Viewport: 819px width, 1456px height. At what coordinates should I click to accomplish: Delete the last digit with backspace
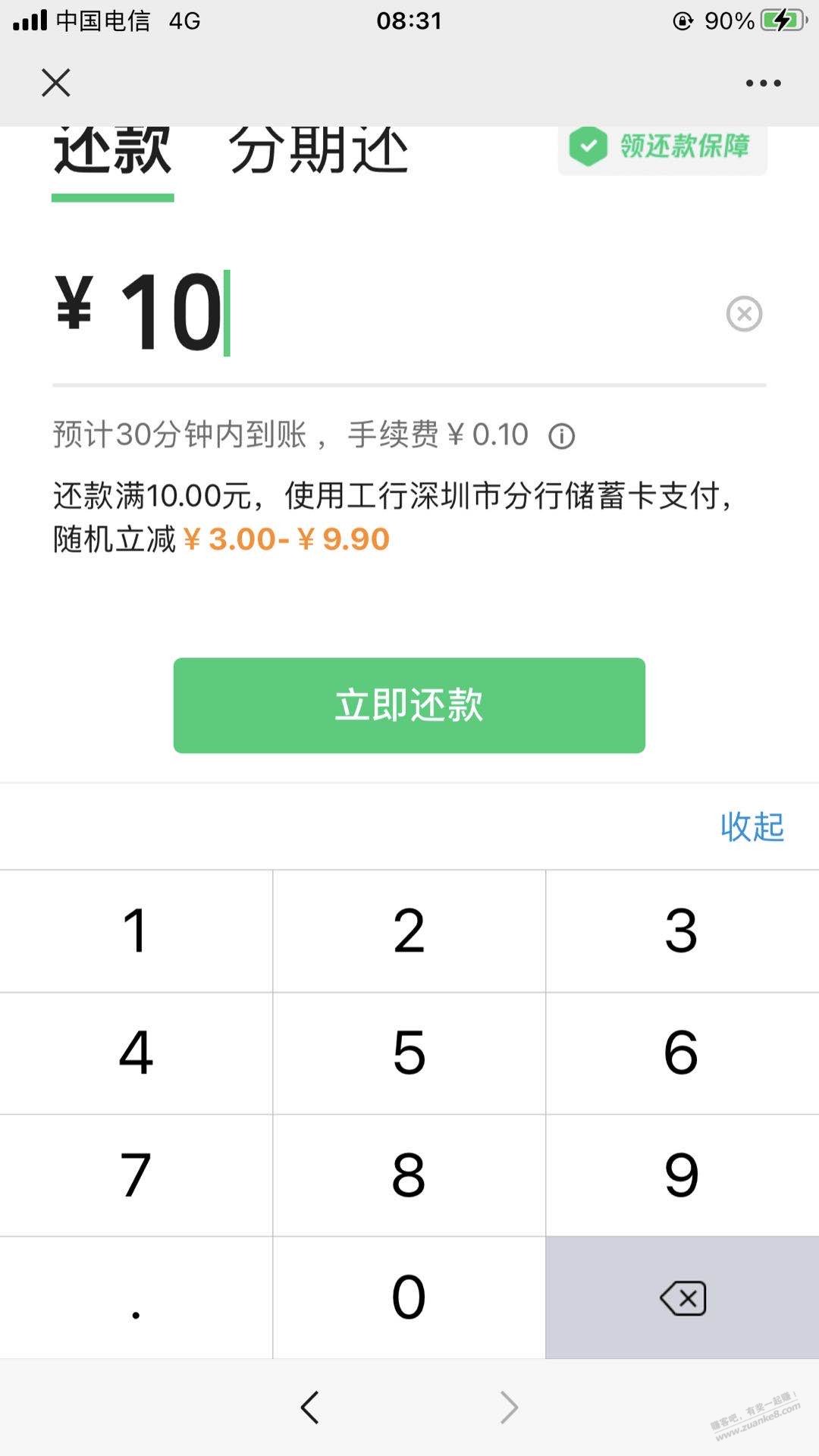pos(682,1298)
